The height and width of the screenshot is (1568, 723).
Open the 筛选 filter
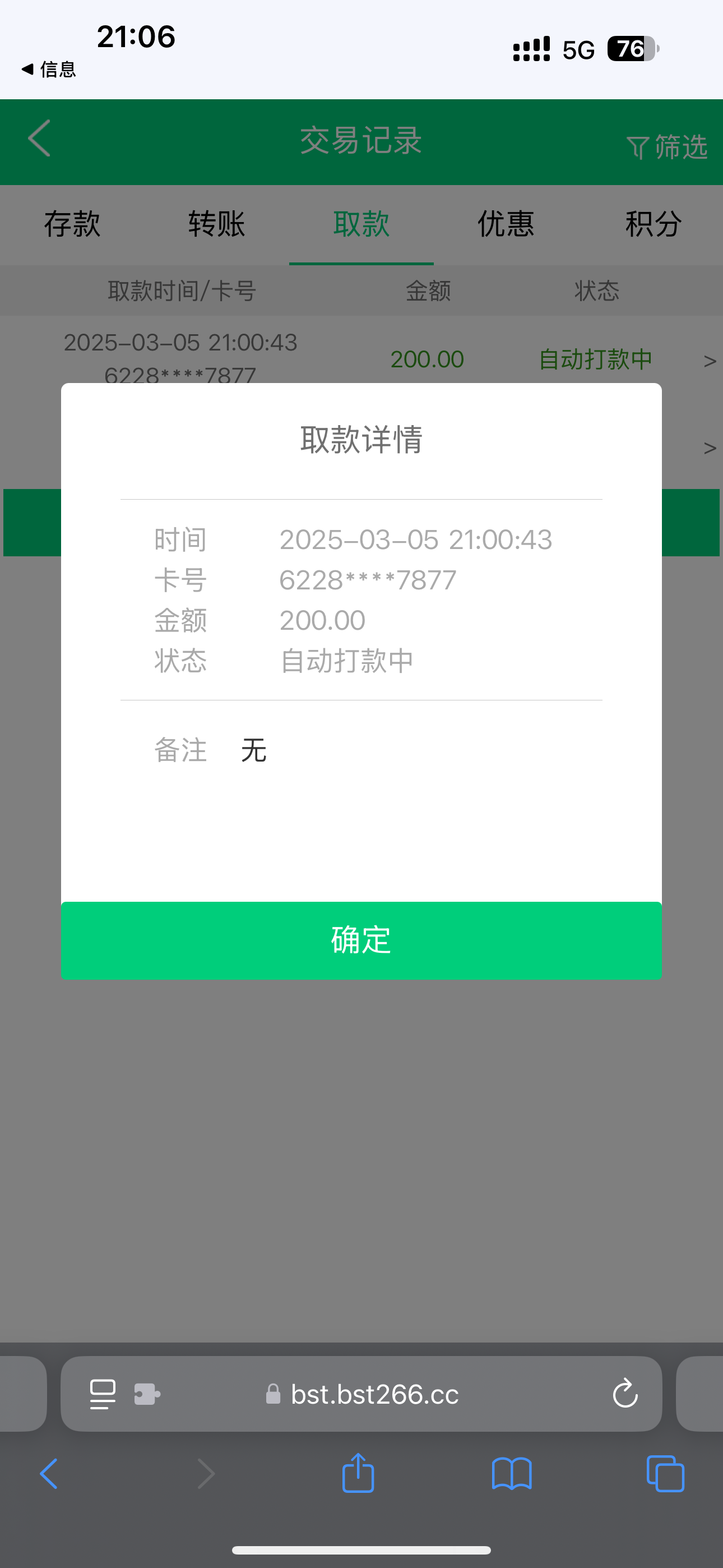tap(667, 147)
